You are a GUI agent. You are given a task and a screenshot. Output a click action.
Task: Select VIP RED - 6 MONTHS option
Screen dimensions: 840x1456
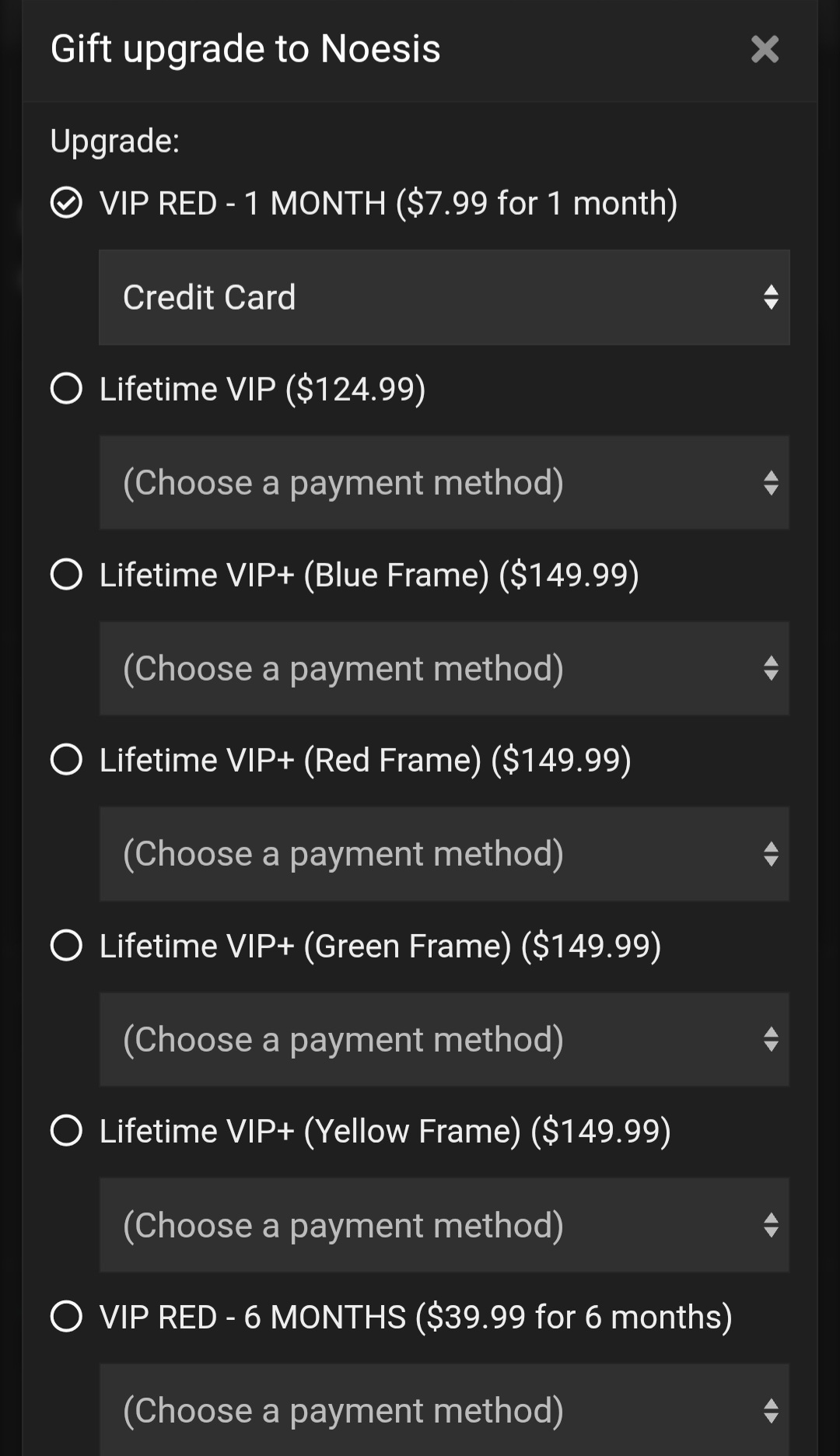pos(66,1317)
